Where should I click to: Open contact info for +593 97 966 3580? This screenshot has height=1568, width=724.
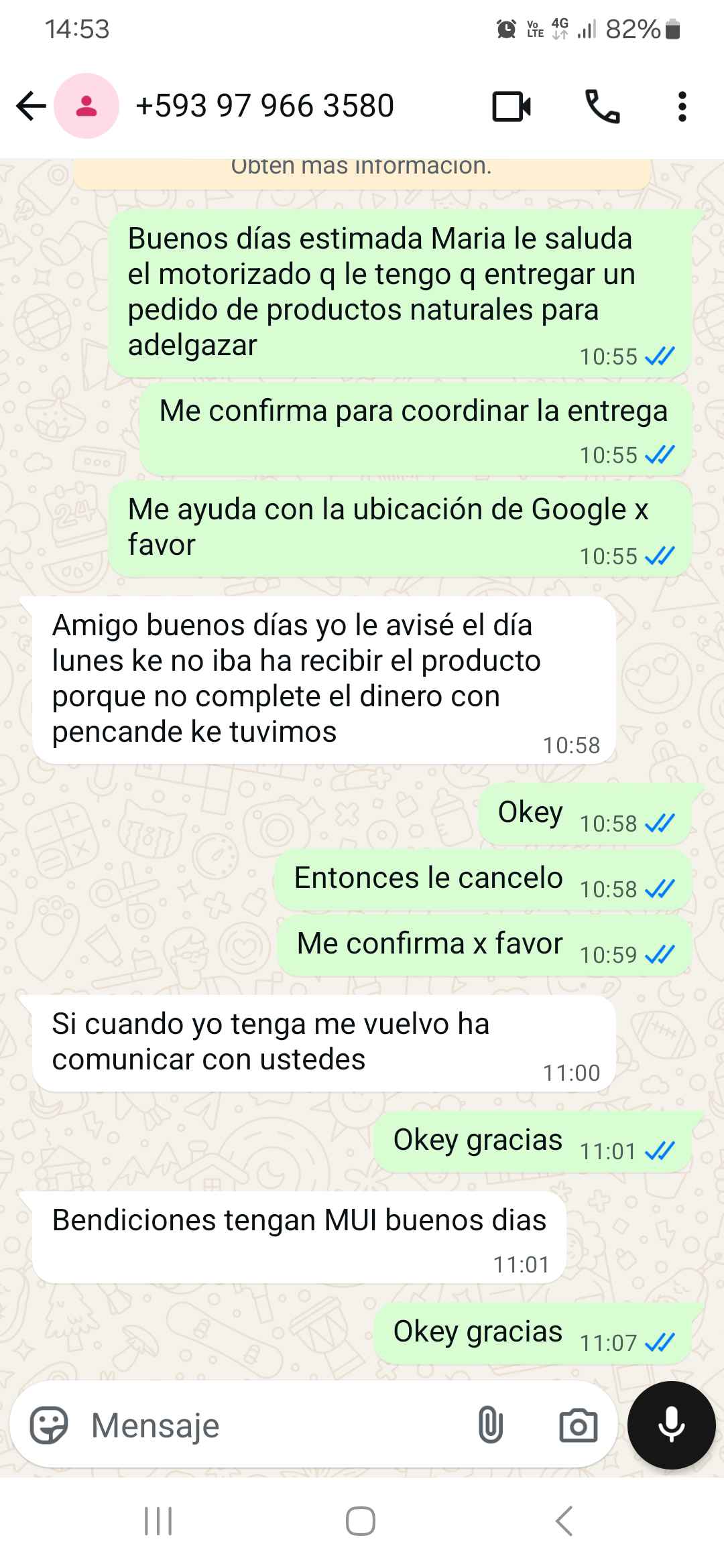(x=265, y=106)
